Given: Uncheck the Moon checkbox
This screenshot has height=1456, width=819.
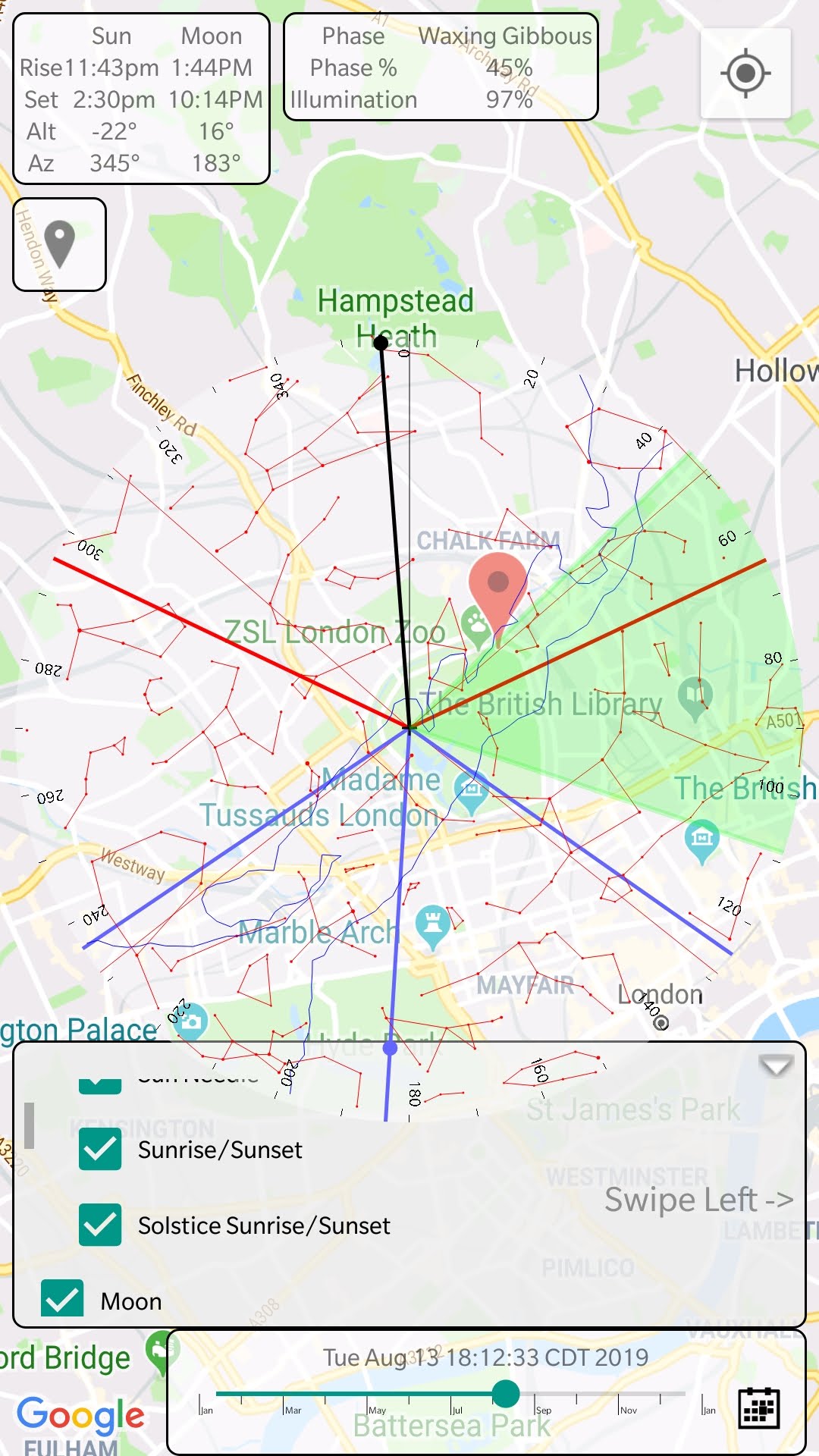Looking at the screenshot, I should coord(62,1301).
